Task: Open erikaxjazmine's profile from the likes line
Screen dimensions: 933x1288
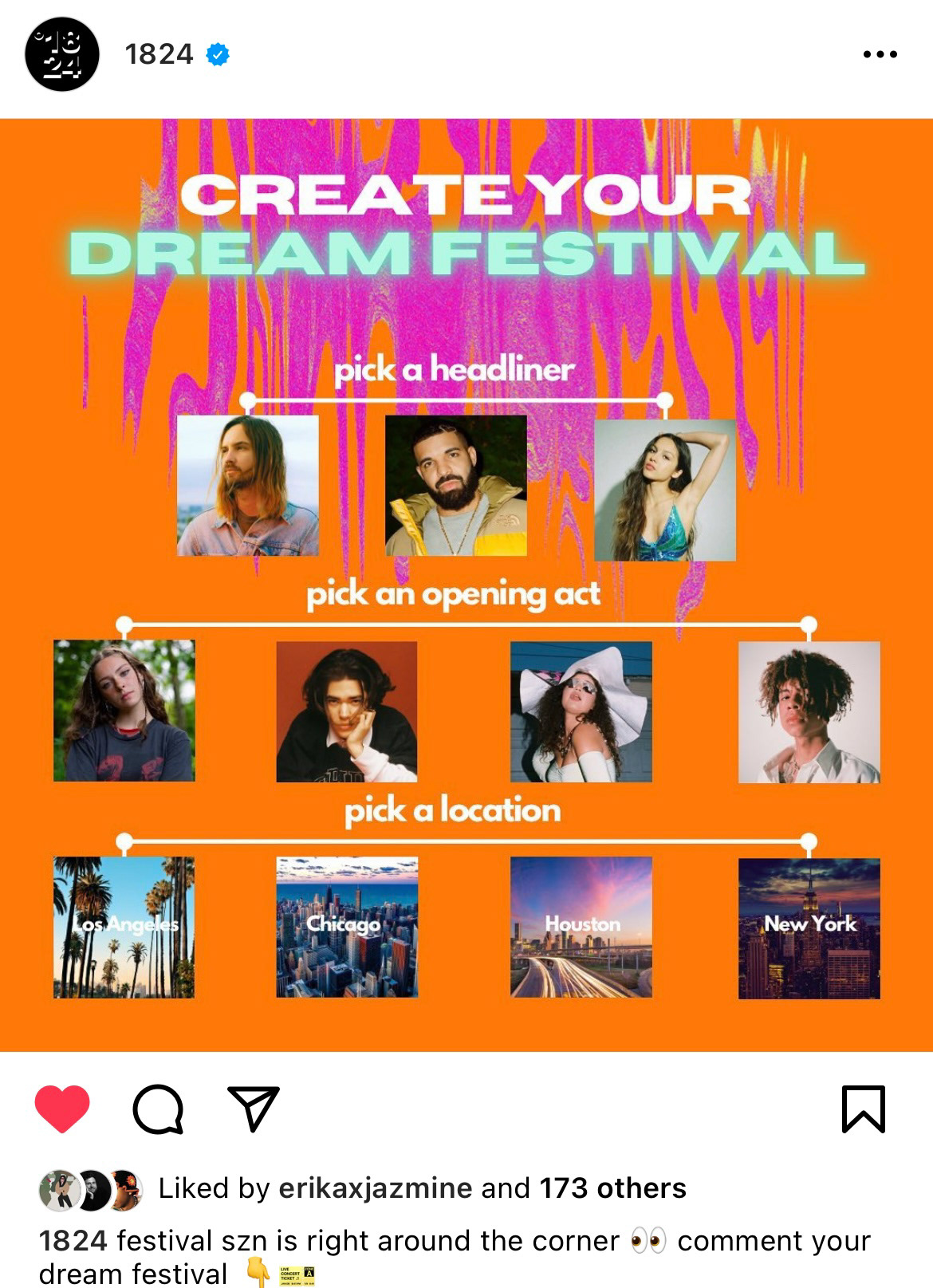Action: click(x=375, y=1188)
